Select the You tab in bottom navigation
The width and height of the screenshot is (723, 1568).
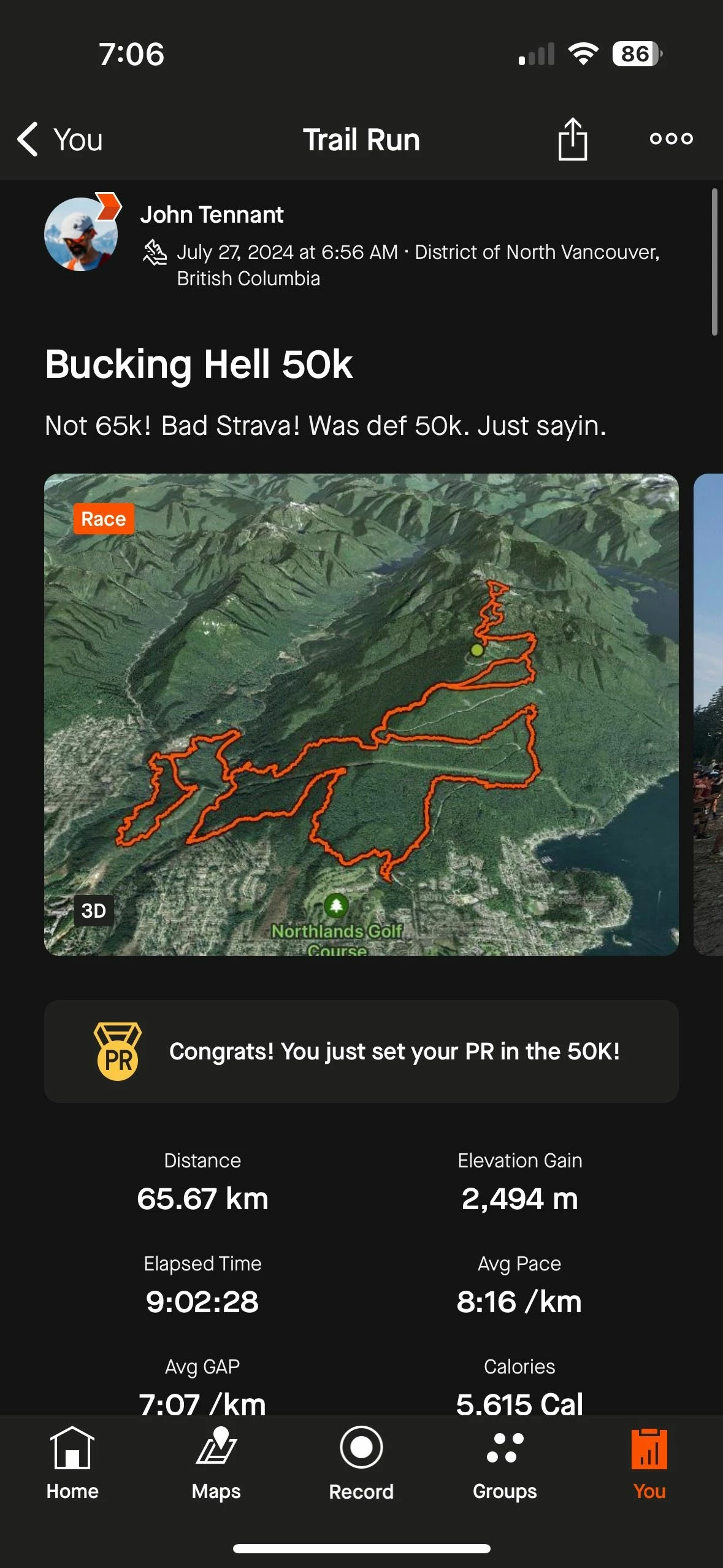649,1462
